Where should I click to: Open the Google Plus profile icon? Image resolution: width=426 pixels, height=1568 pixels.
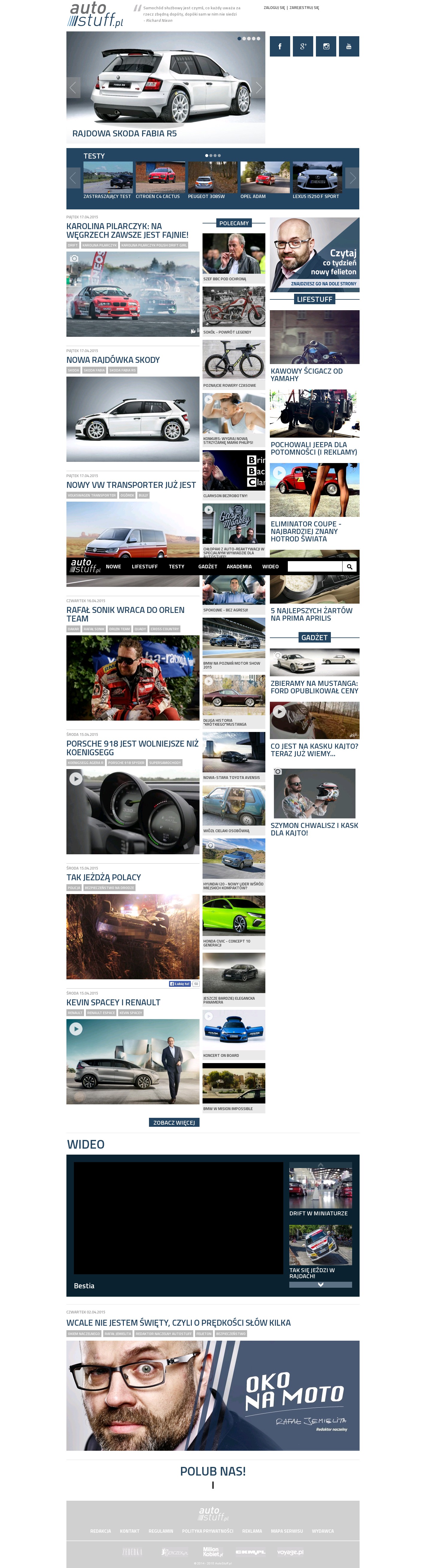[303, 46]
